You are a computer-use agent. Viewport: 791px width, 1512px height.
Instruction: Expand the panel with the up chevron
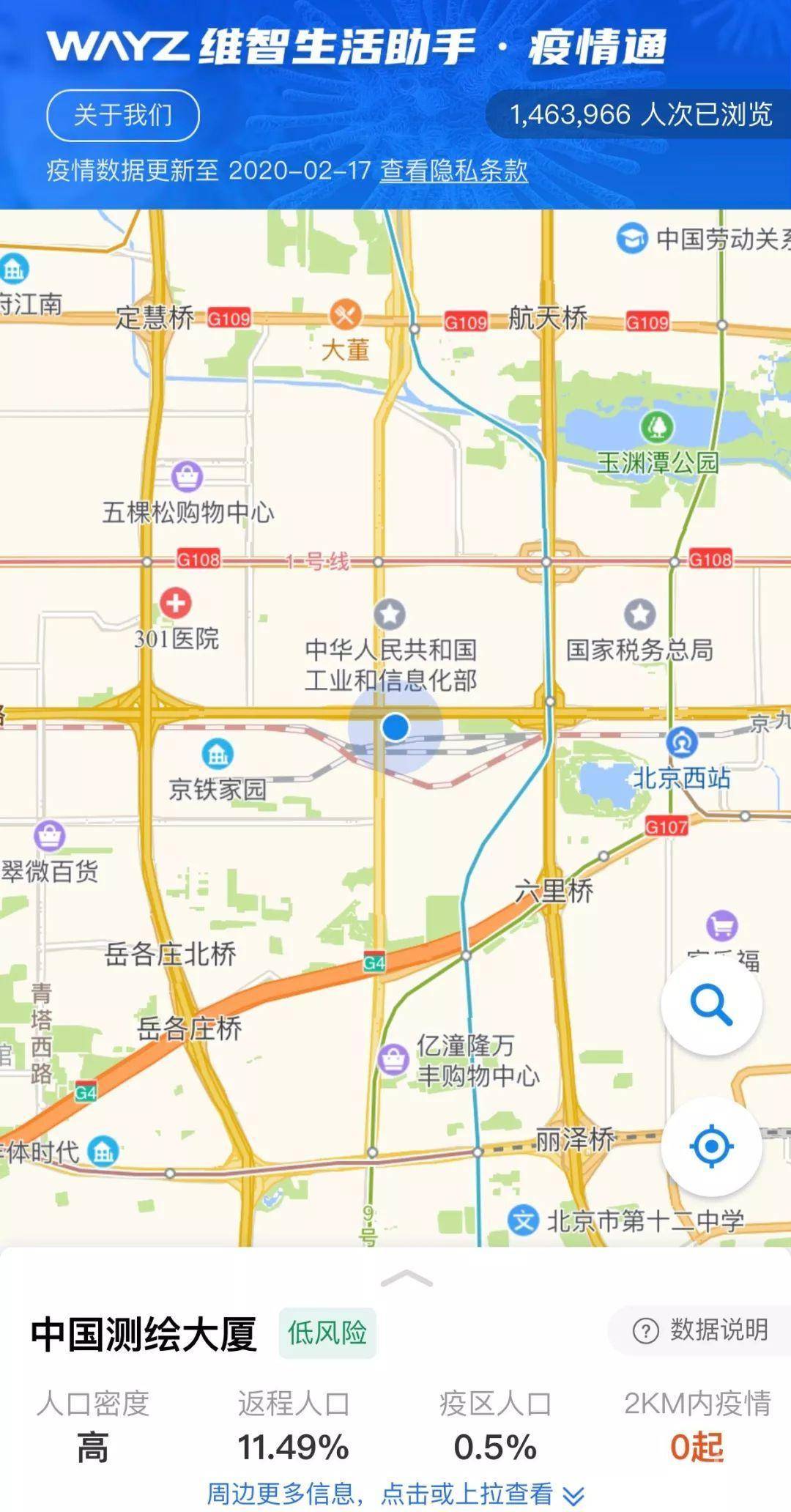click(406, 1278)
